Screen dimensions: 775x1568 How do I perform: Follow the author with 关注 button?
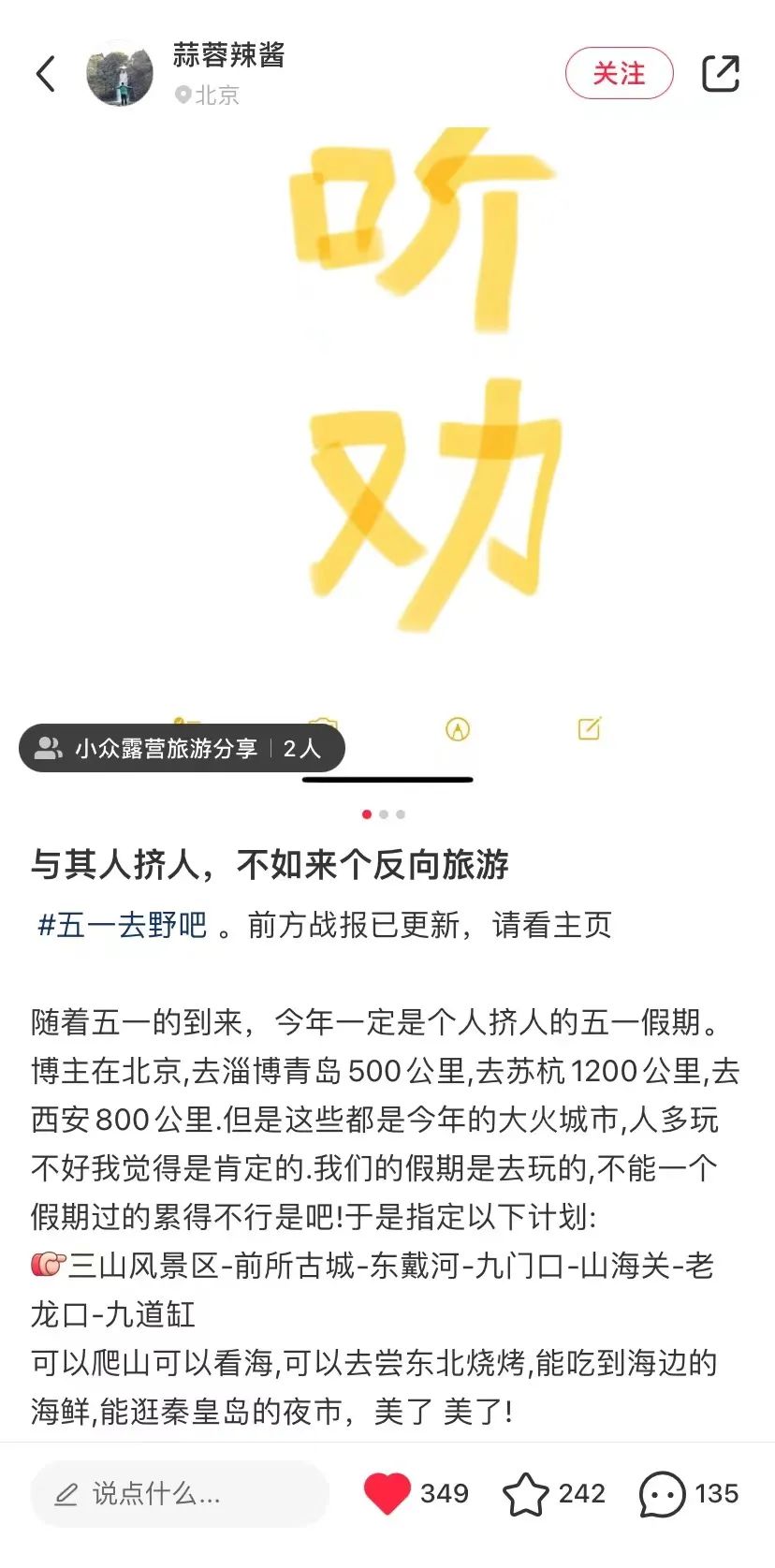click(x=619, y=73)
